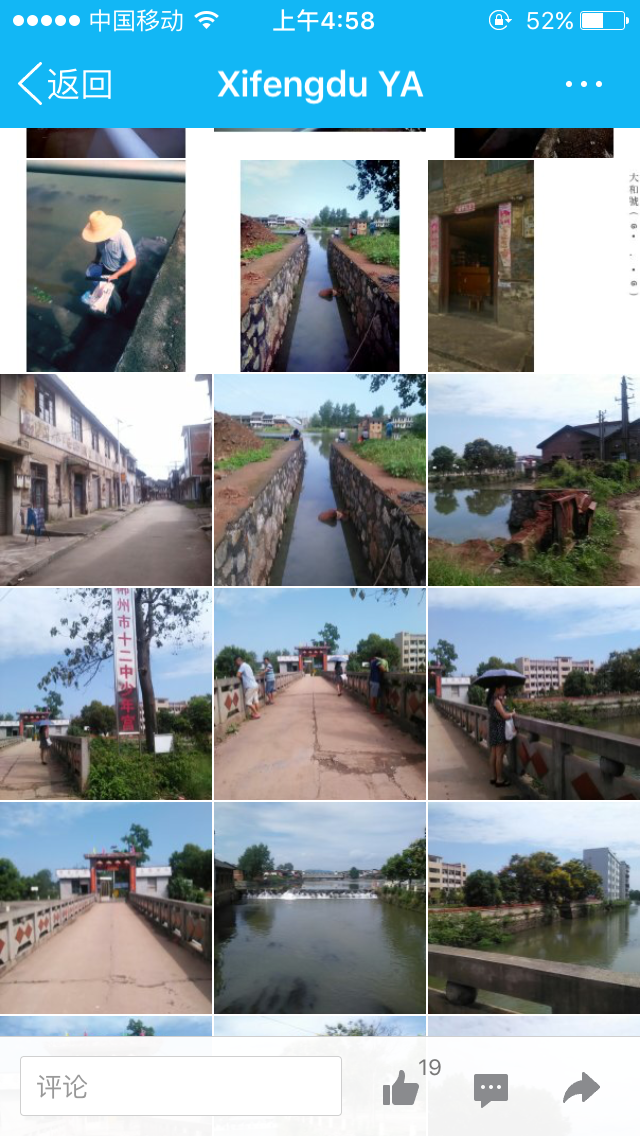Share the album with the arrow icon

(581, 1088)
